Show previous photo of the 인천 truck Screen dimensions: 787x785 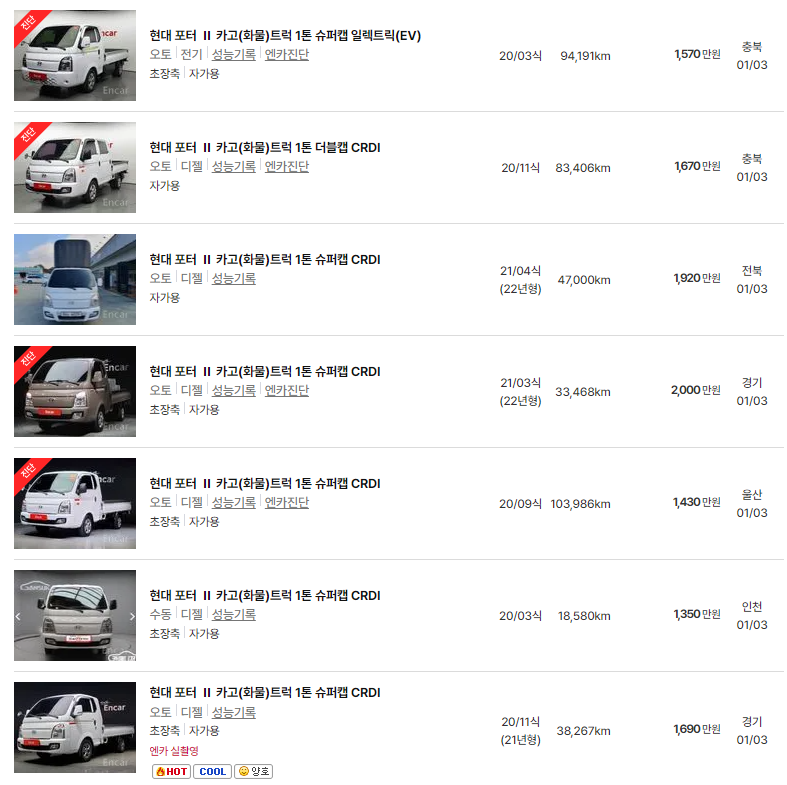[18, 616]
